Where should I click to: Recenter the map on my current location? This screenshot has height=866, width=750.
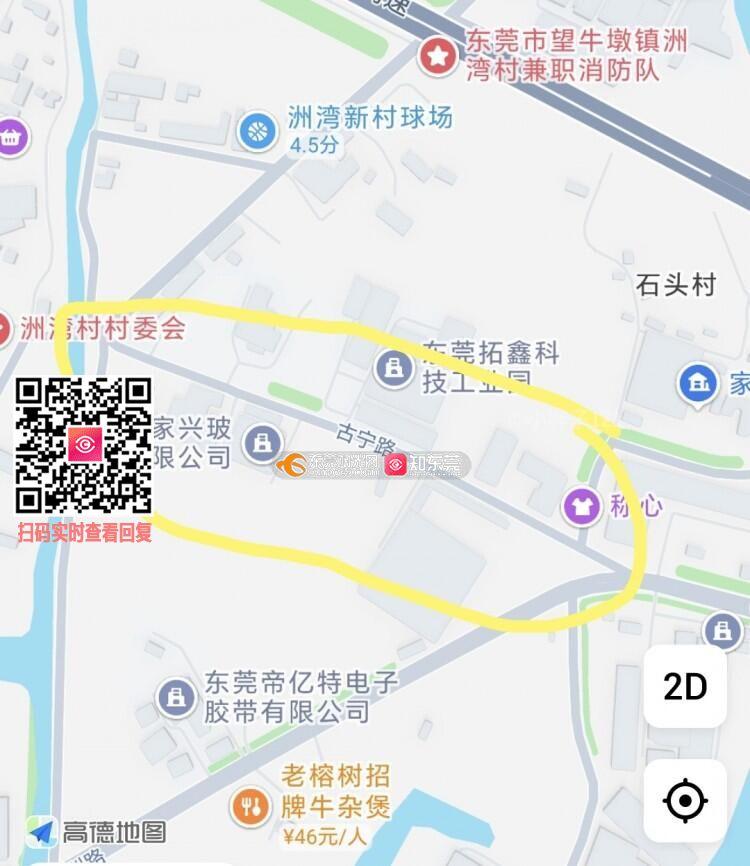[685, 800]
